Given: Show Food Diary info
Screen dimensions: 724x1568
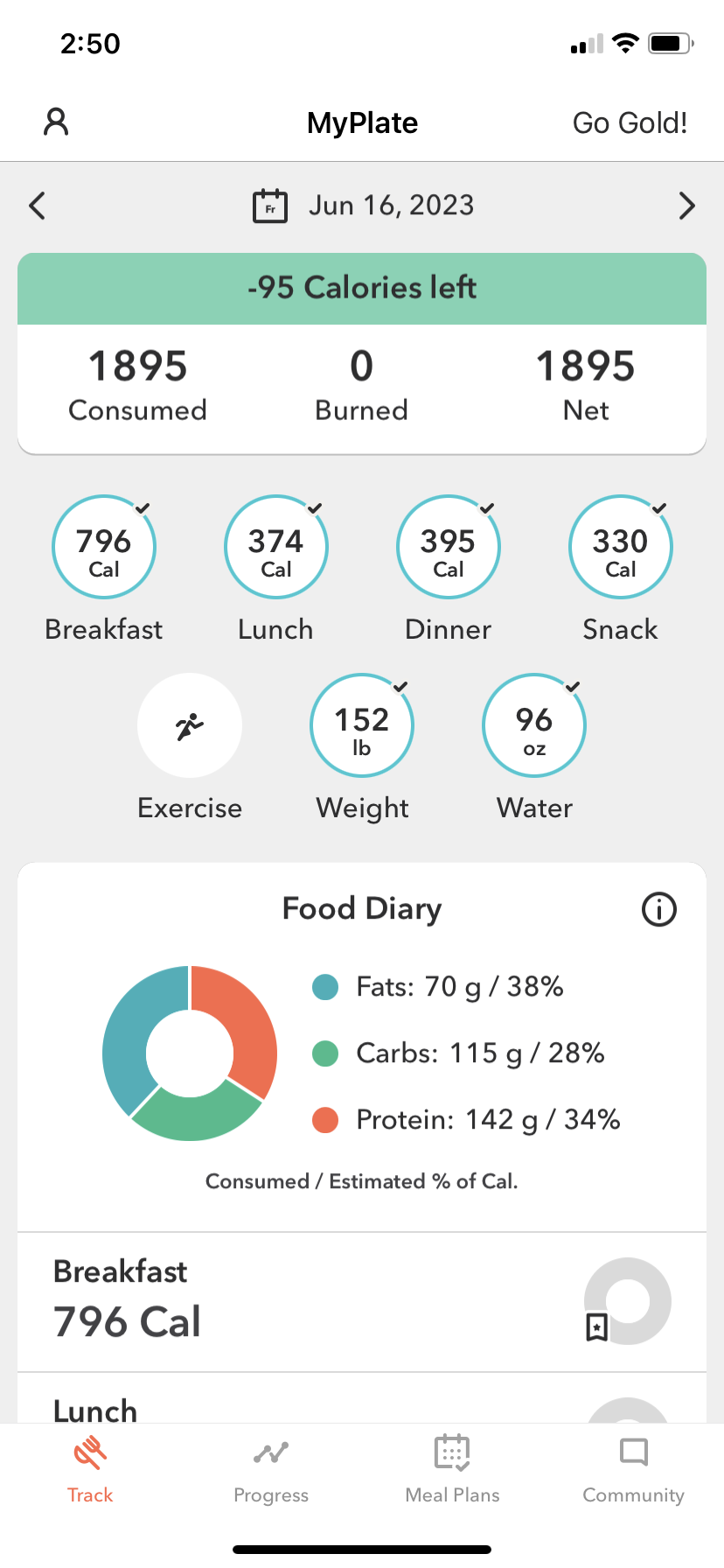Looking at the screenshot, I should click(x=659, y=909).
